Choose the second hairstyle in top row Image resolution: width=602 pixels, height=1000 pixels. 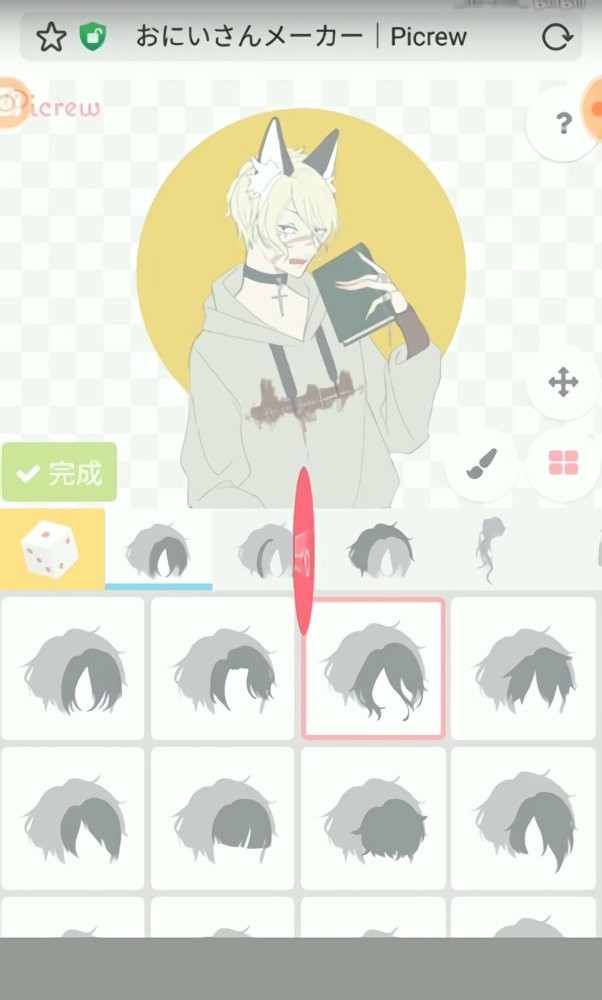pyautogui.click(x=222, y=668)
